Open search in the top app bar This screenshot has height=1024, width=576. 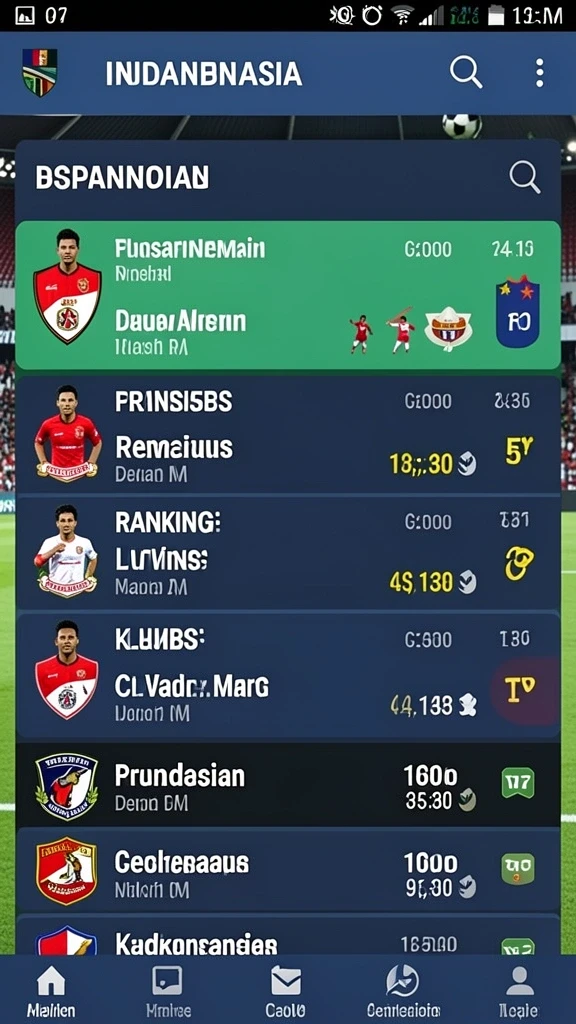pos(466,72)
